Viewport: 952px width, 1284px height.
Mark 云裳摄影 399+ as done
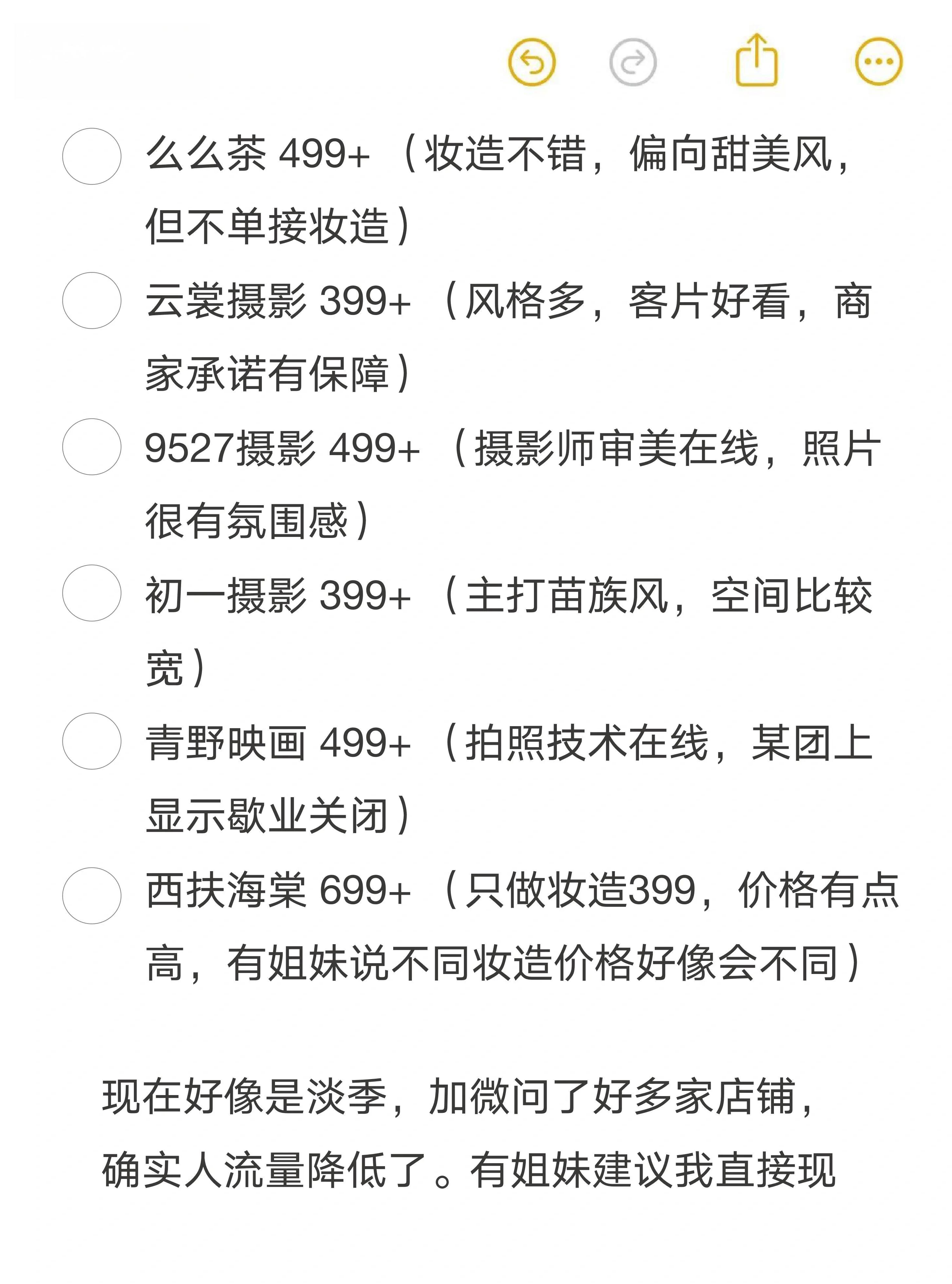point(92,301)
